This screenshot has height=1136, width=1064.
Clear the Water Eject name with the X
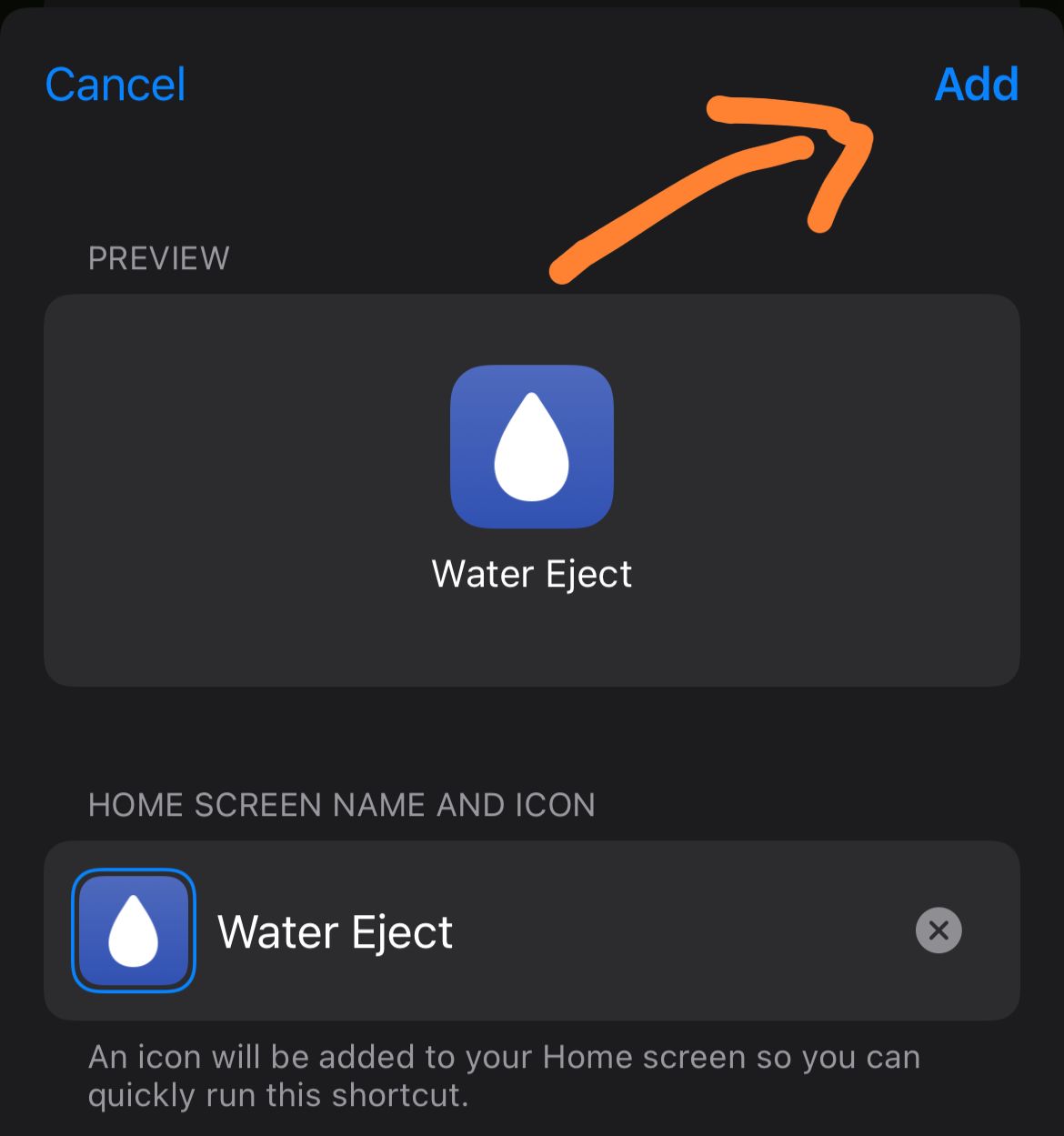click(x=939, y=930)
